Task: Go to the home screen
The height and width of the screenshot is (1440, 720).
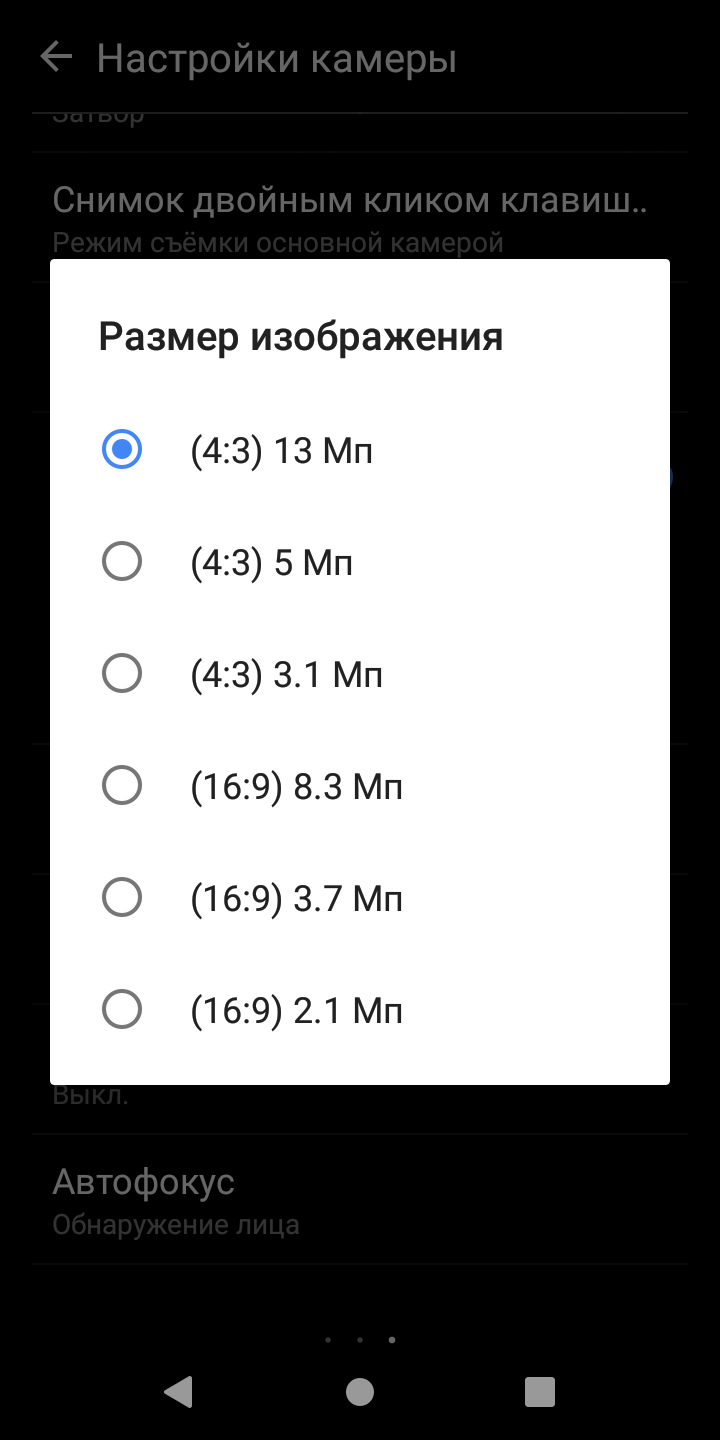Action: coord(360,1391)
